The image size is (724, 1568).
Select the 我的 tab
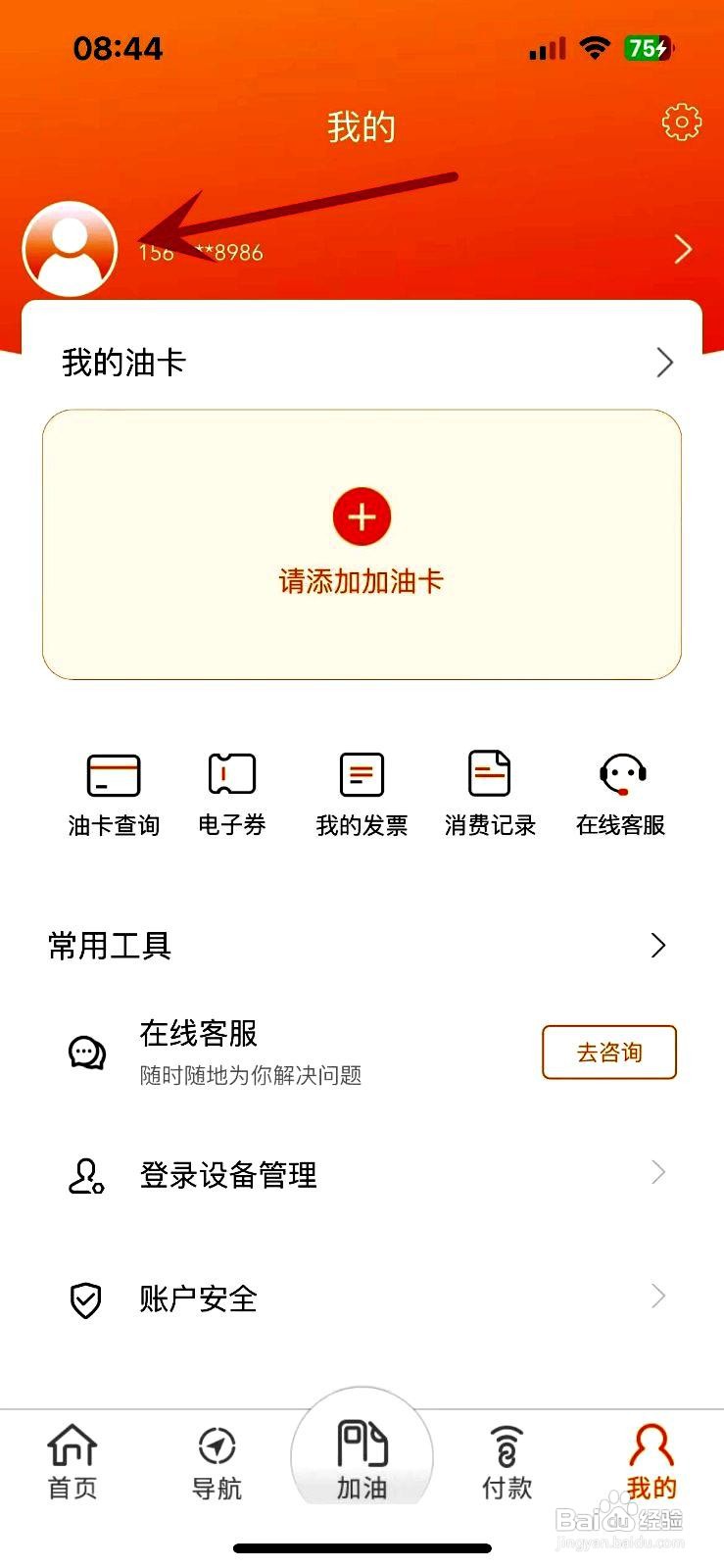point(652,1462)
